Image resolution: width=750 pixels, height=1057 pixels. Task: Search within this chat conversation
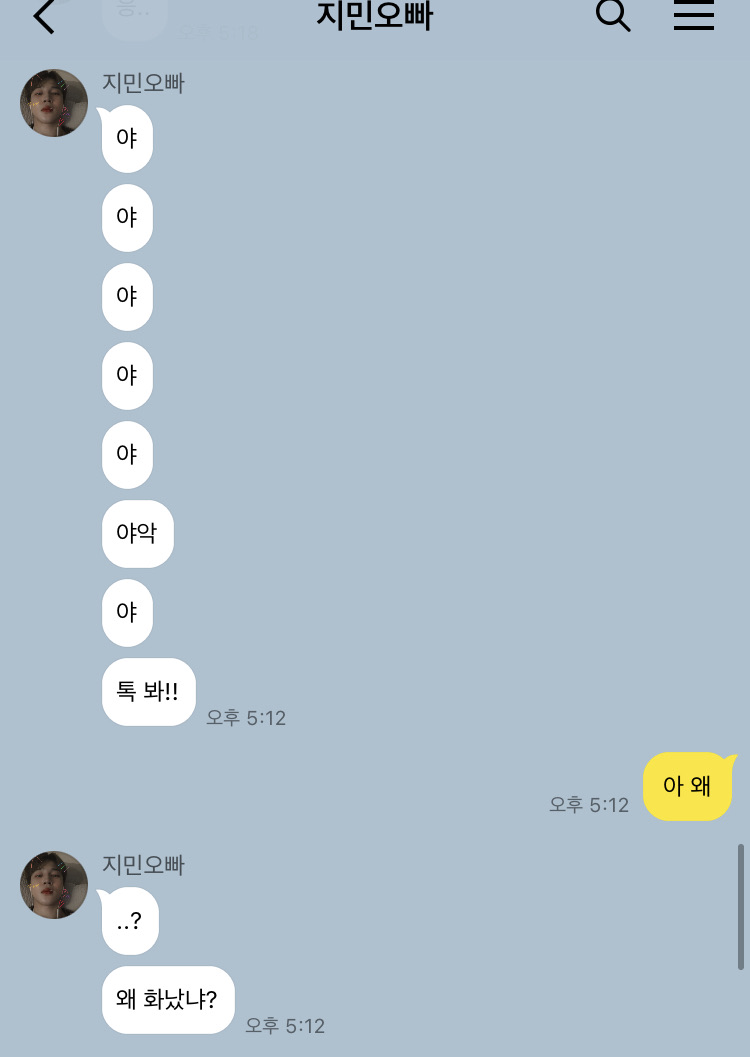pos(613,15)
